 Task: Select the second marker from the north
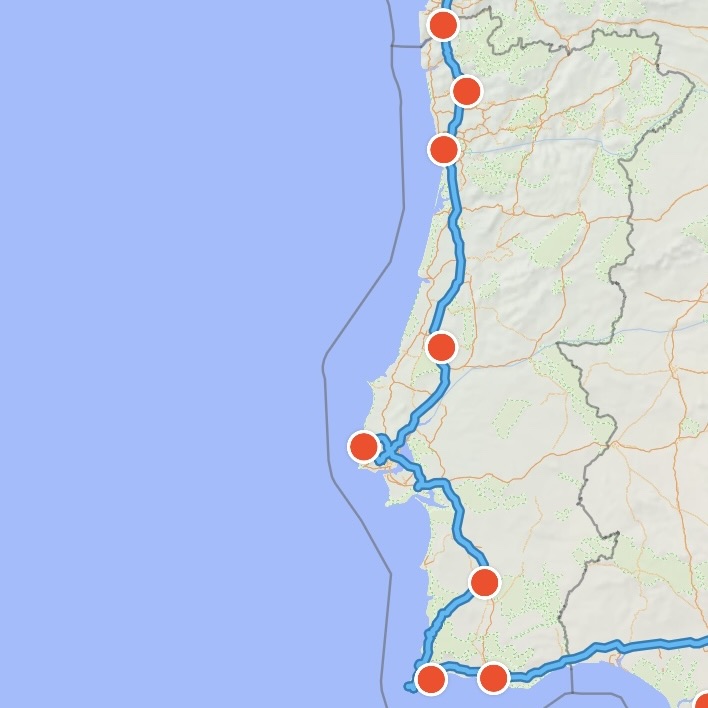pos(466,92)
